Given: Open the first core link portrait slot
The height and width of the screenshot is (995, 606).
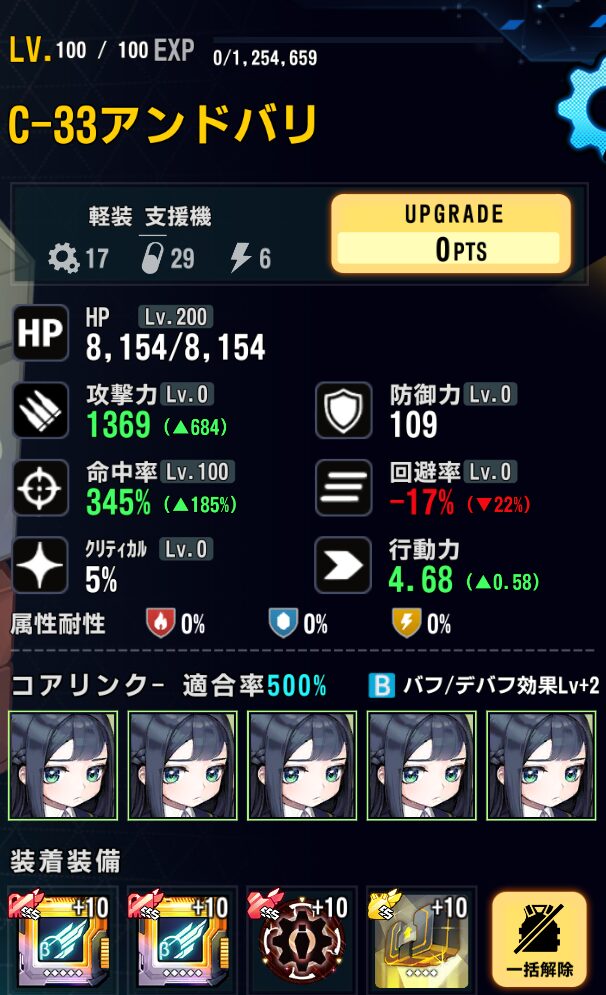Looking at the screenshot, I should 63,766.
